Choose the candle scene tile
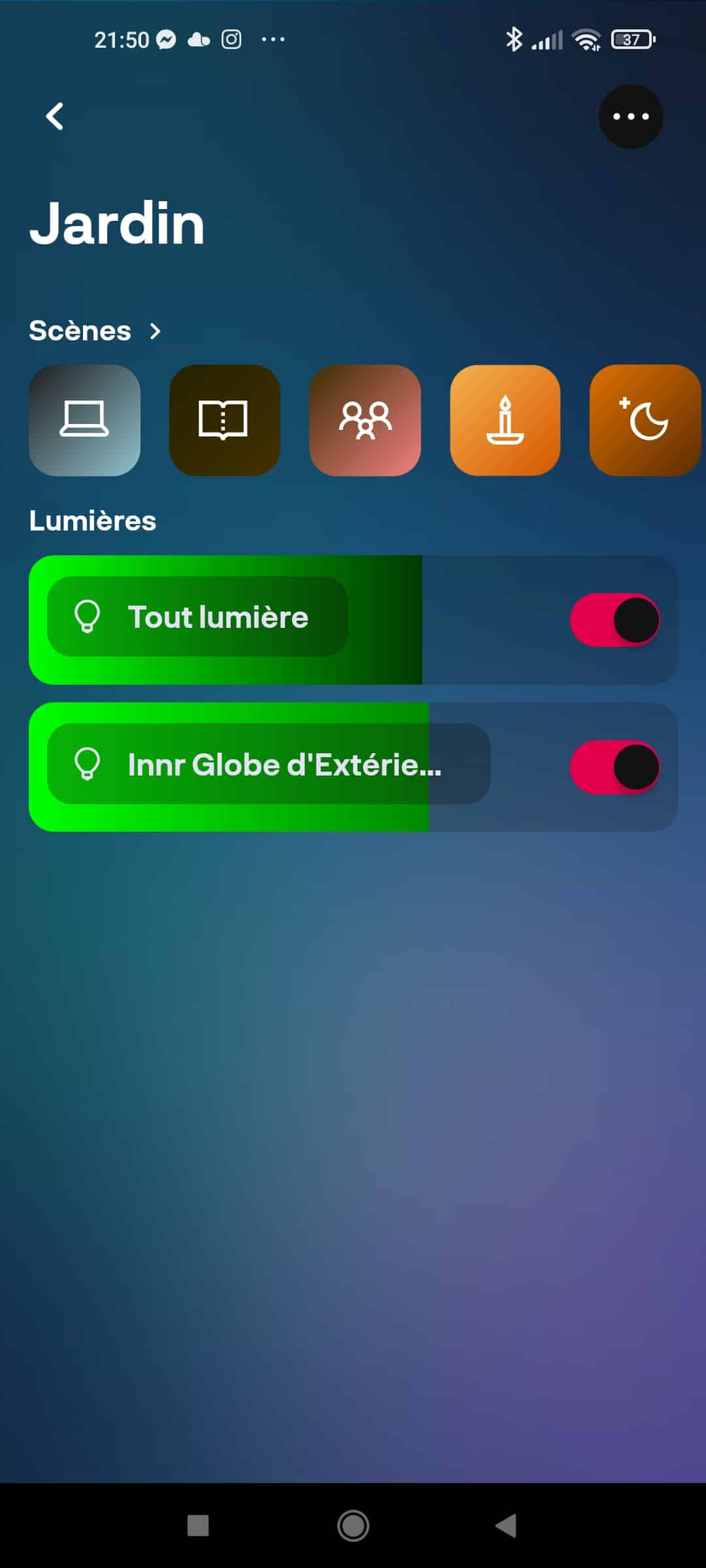Image resolution: width=706 pixels, height=1568 pixels. [x=505, y=420]
